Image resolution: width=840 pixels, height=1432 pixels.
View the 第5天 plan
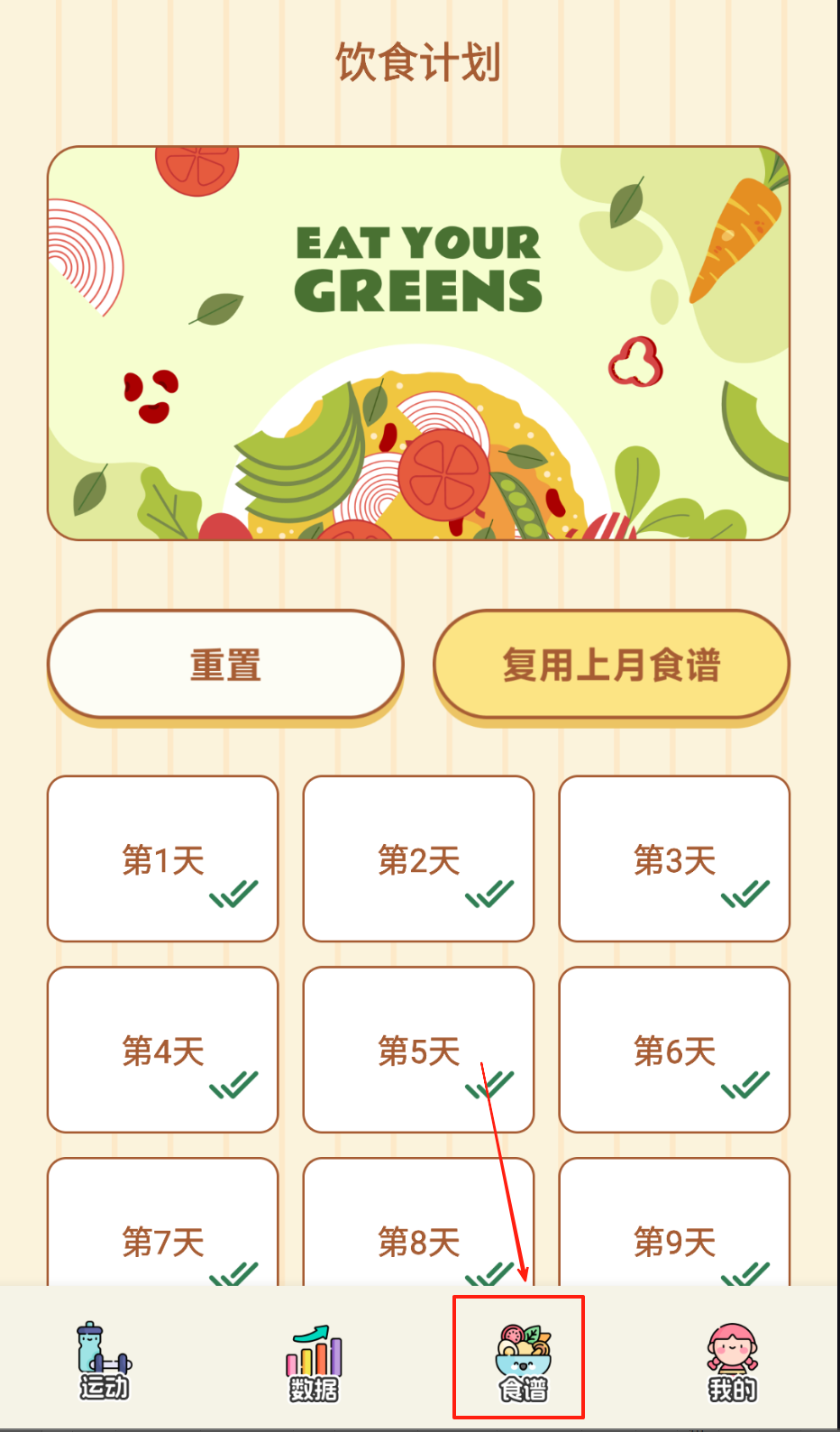pos(418,1050)
